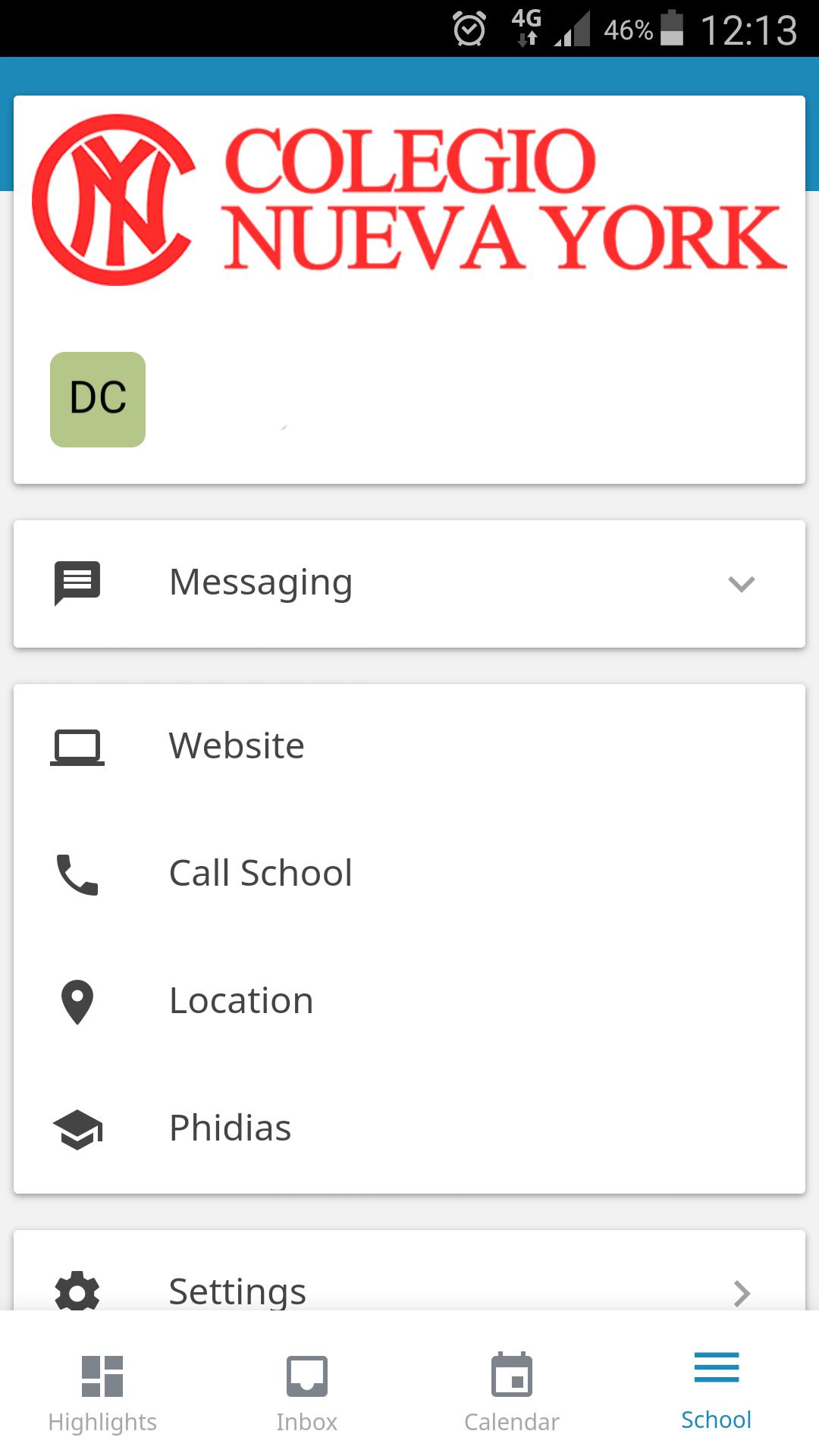Screen dimensions: 819x1456
Task: Switch to the Highlights tab
Action: [102, 1392]
